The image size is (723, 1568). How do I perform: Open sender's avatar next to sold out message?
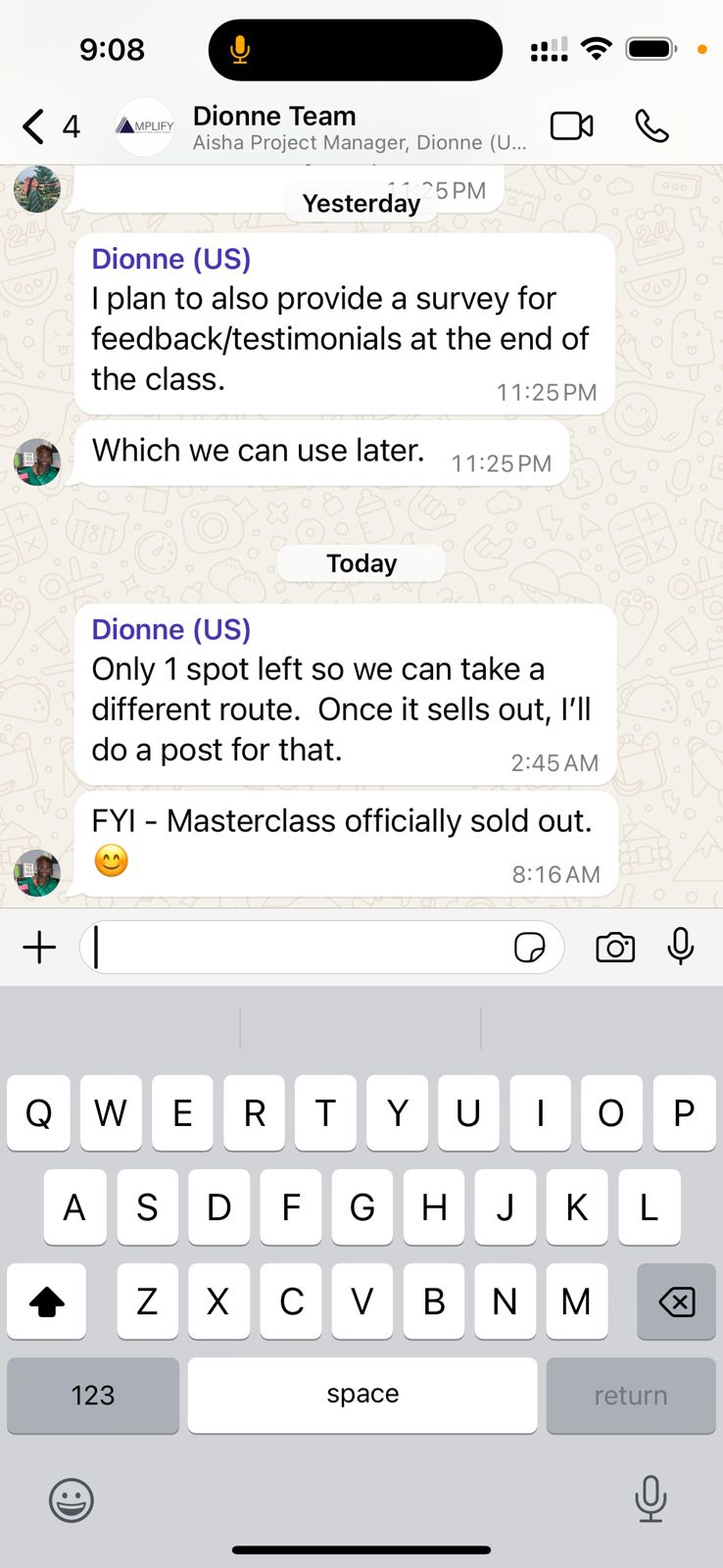click(x=37, y=872)
